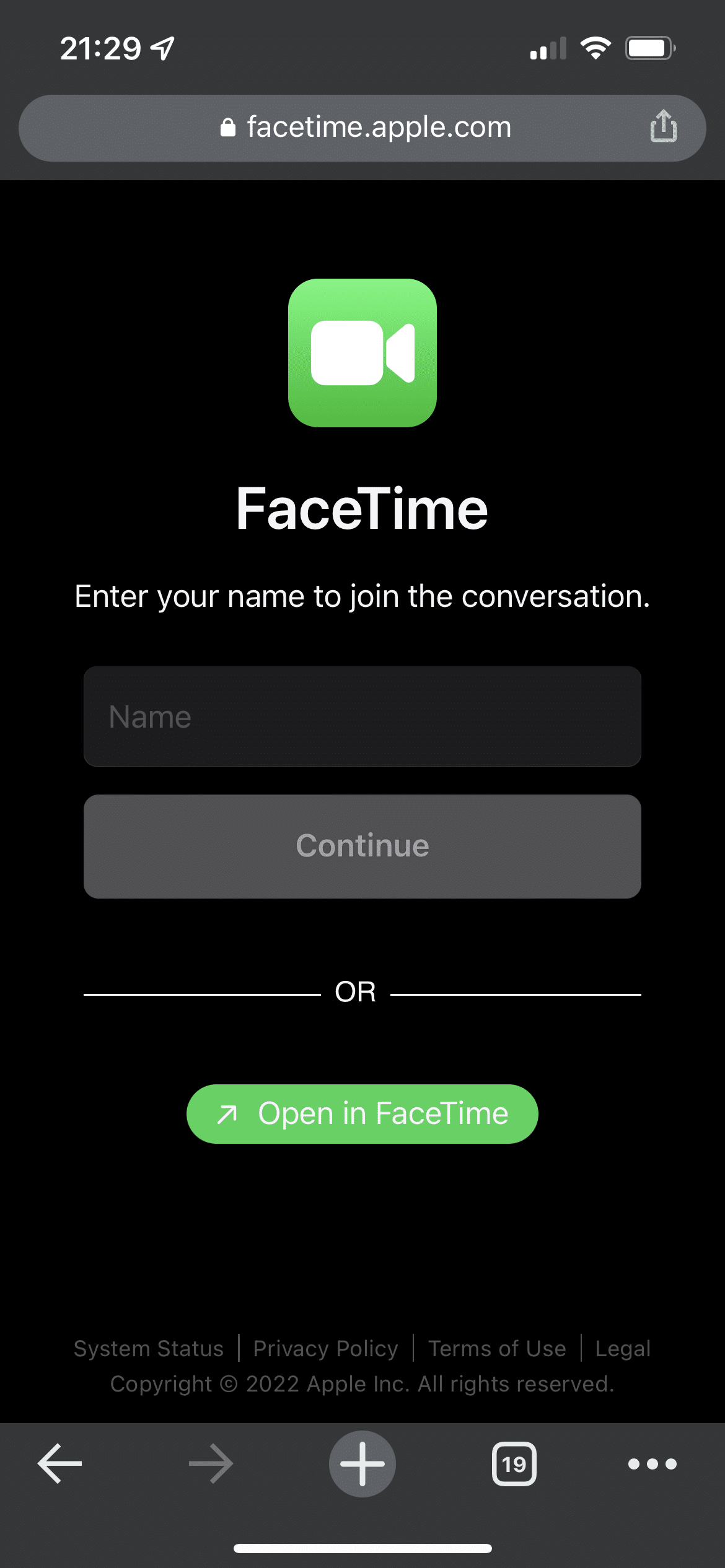The image size is (725, 1568).
Task: Tap the Continue button
Action: click(x=362, y=846)
